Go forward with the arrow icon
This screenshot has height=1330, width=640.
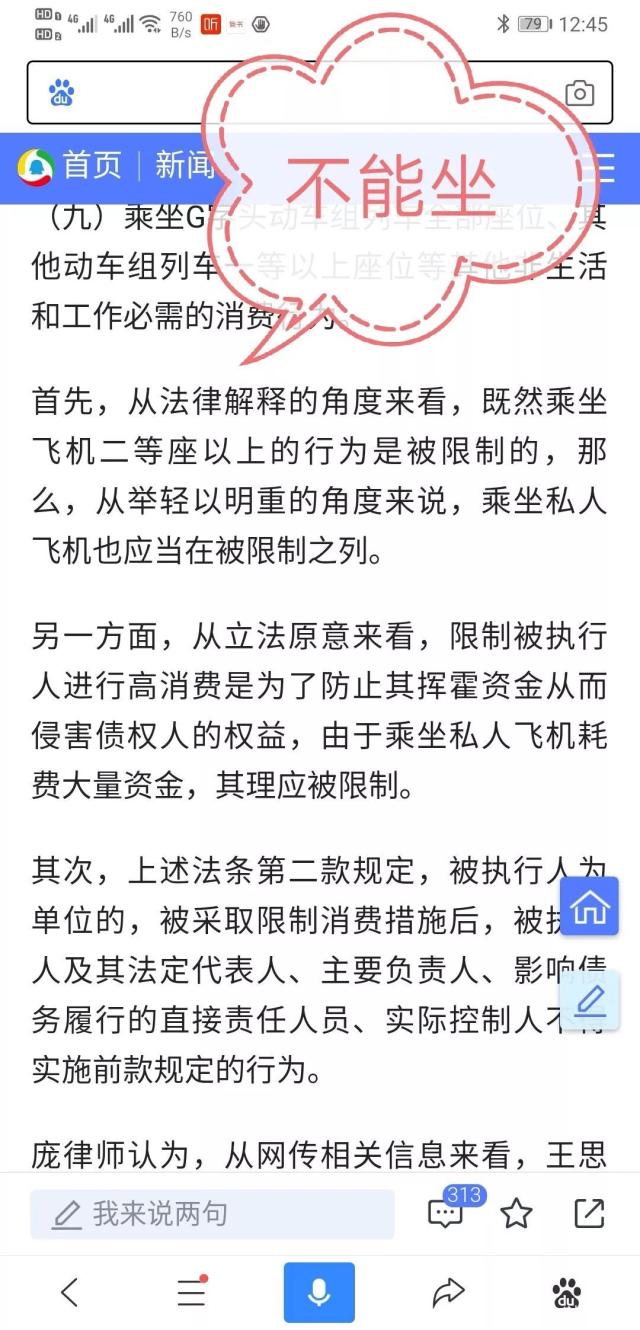[448, 1293]
